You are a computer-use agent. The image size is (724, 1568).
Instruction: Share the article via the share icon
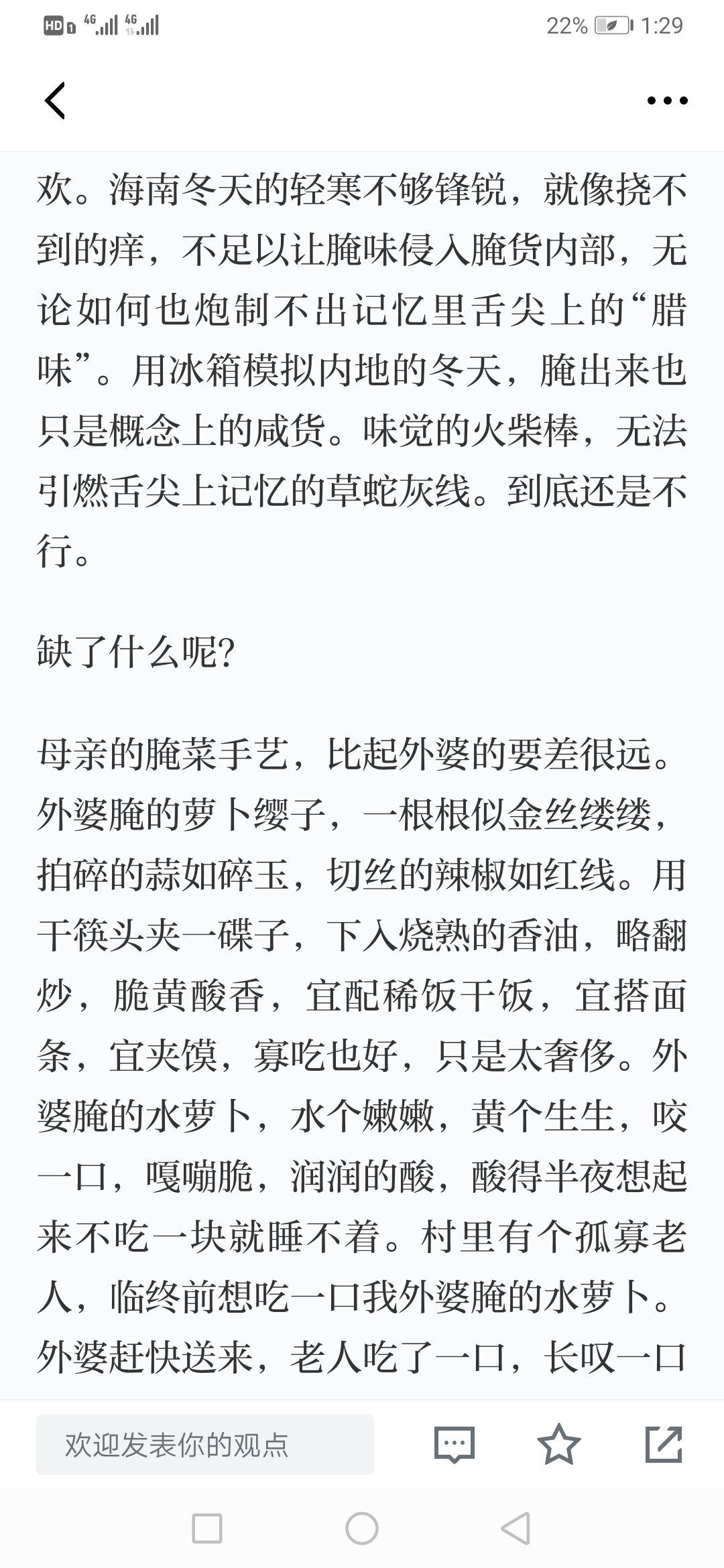tap(663, 1445)
